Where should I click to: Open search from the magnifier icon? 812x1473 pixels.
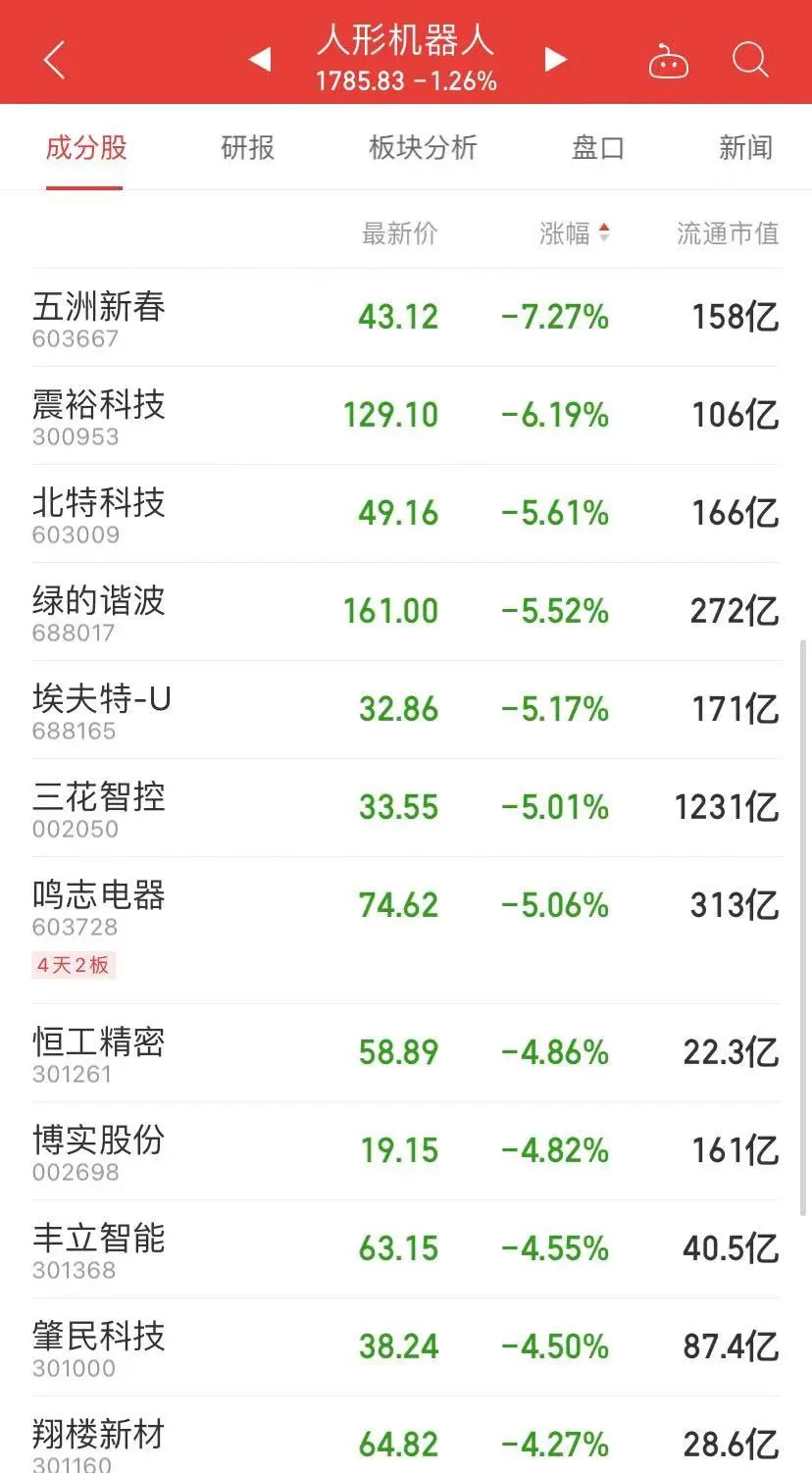point(750,60)
